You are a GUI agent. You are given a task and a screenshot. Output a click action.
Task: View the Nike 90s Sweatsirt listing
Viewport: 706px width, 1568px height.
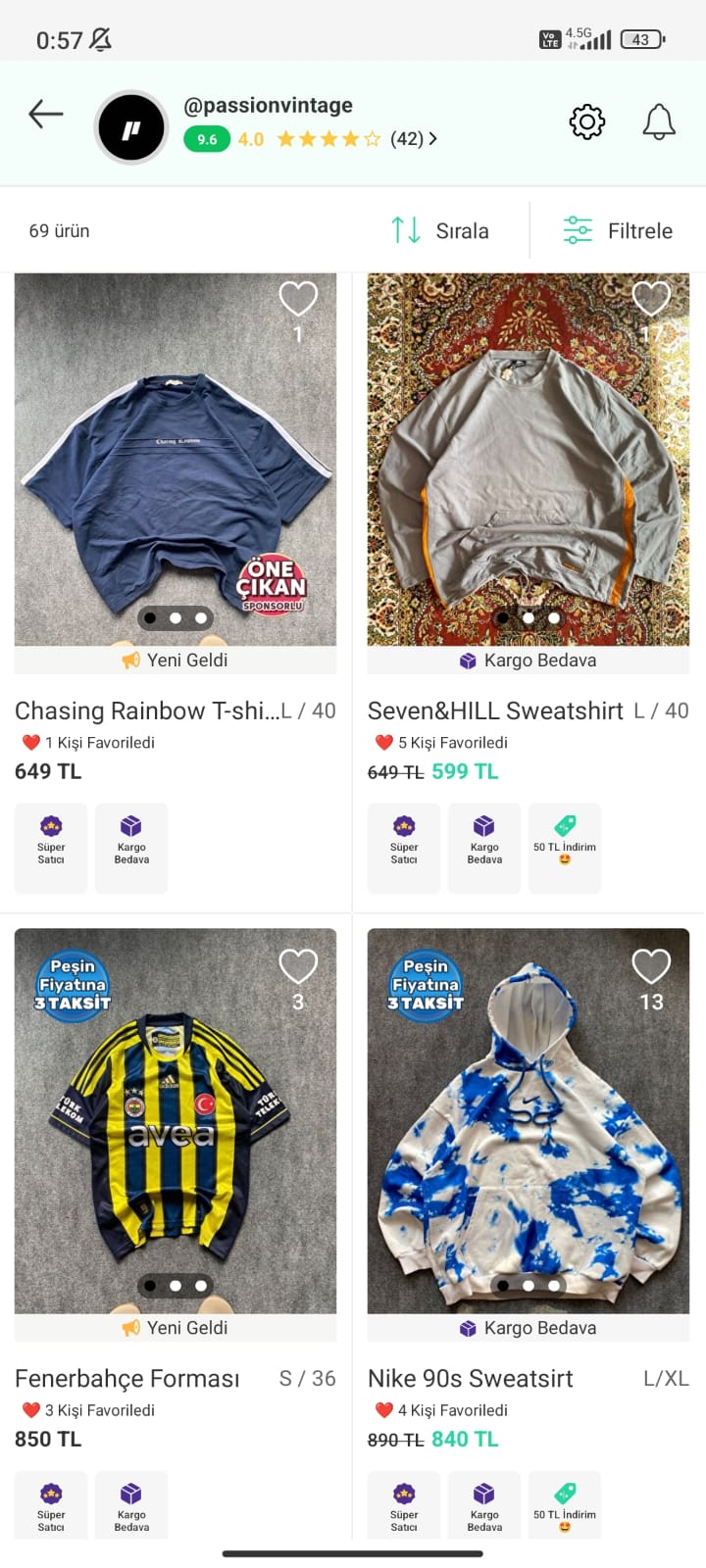click(529, 1127)
